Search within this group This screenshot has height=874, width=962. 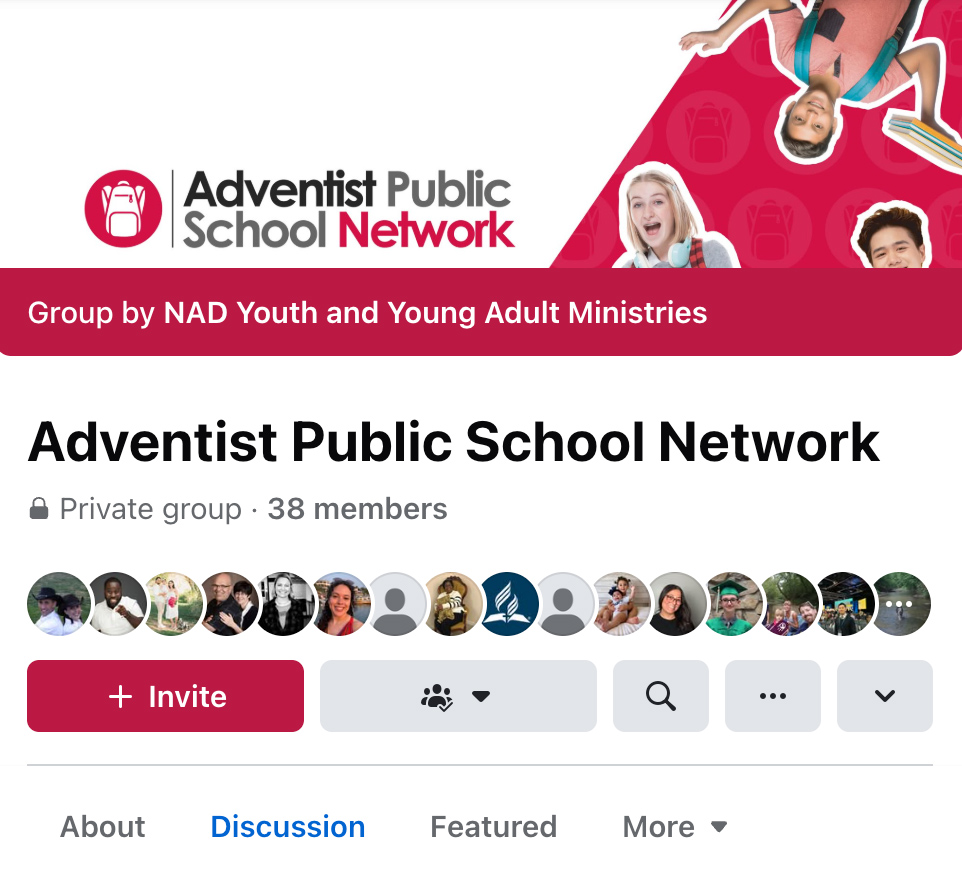(660, 696)
